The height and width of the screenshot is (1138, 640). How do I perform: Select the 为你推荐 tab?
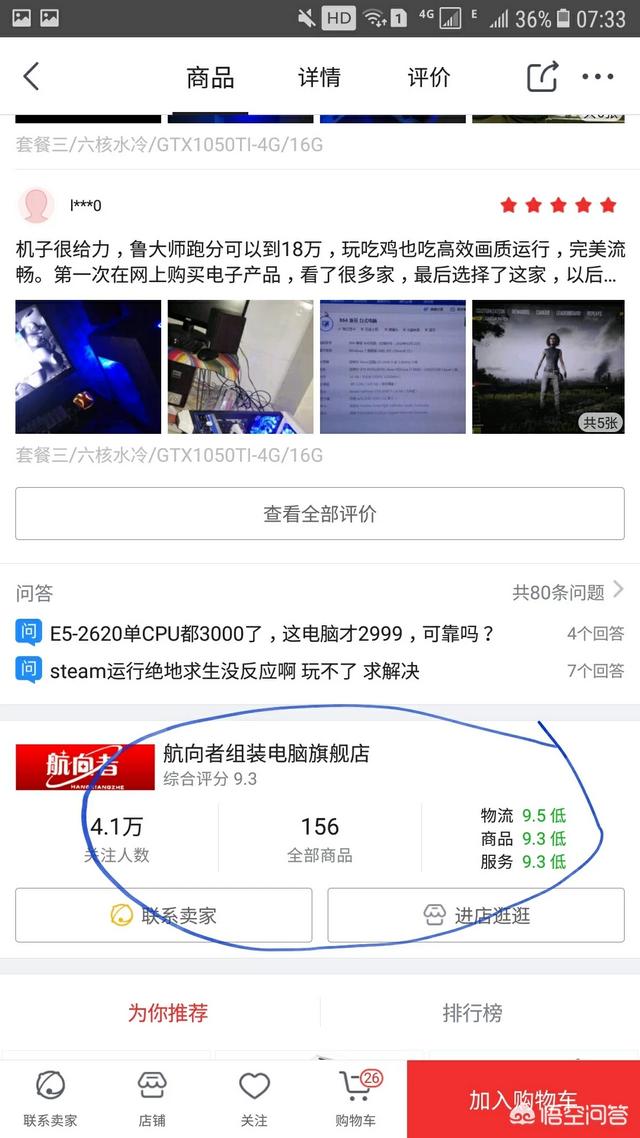(167, 1013)
